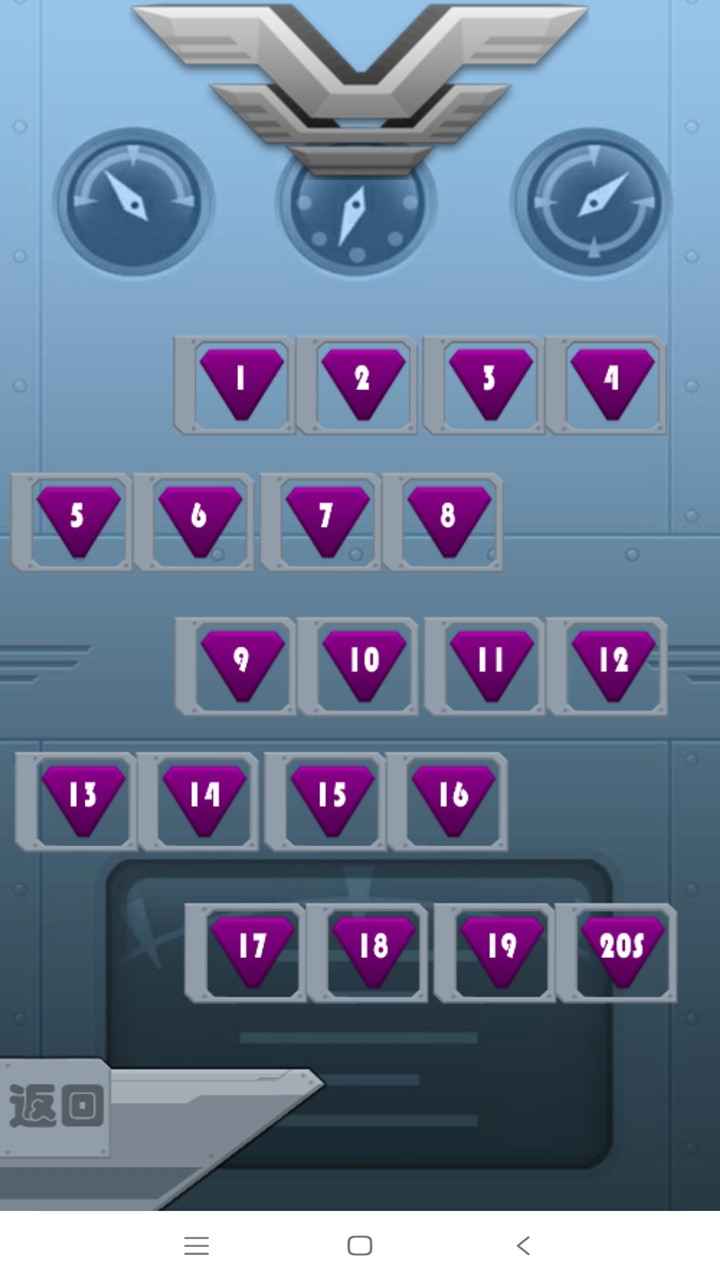Viewport: 720px width, 1280px height.
Task: Start level 12
Action: (613, 664)
